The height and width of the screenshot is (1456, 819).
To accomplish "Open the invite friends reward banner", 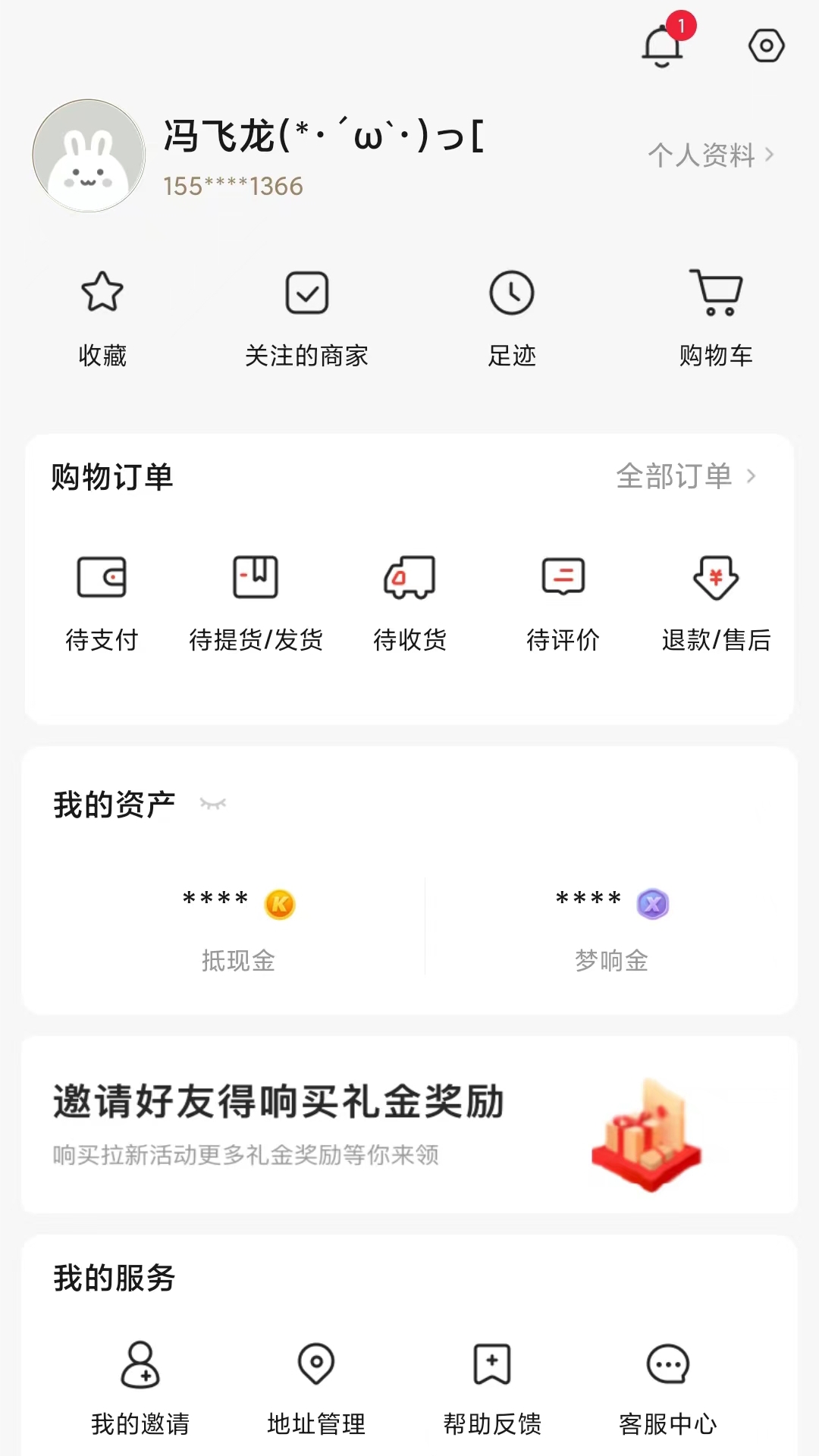I will (x=409, y=1125).
